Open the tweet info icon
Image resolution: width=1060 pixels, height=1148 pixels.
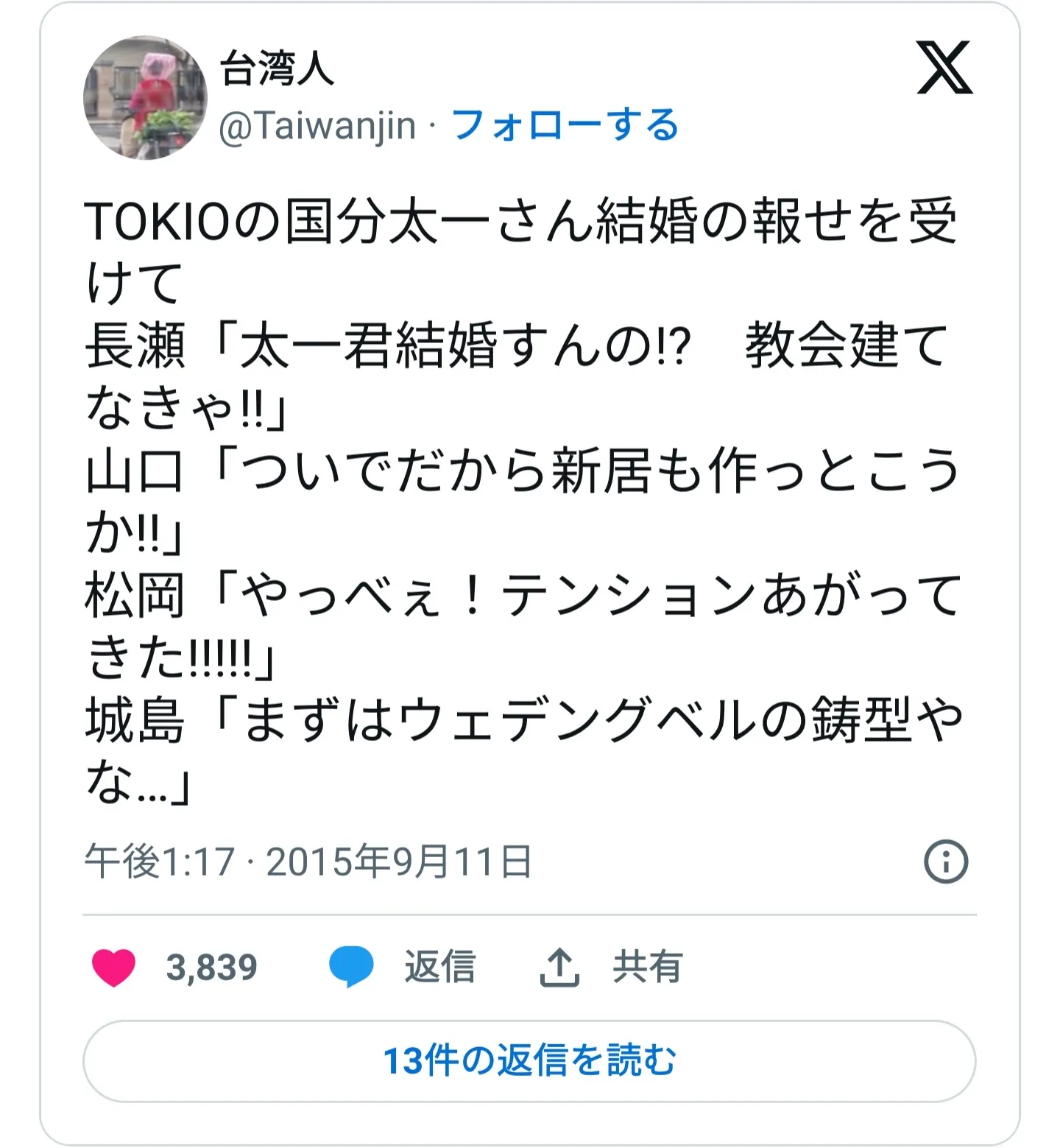[945, 861]
